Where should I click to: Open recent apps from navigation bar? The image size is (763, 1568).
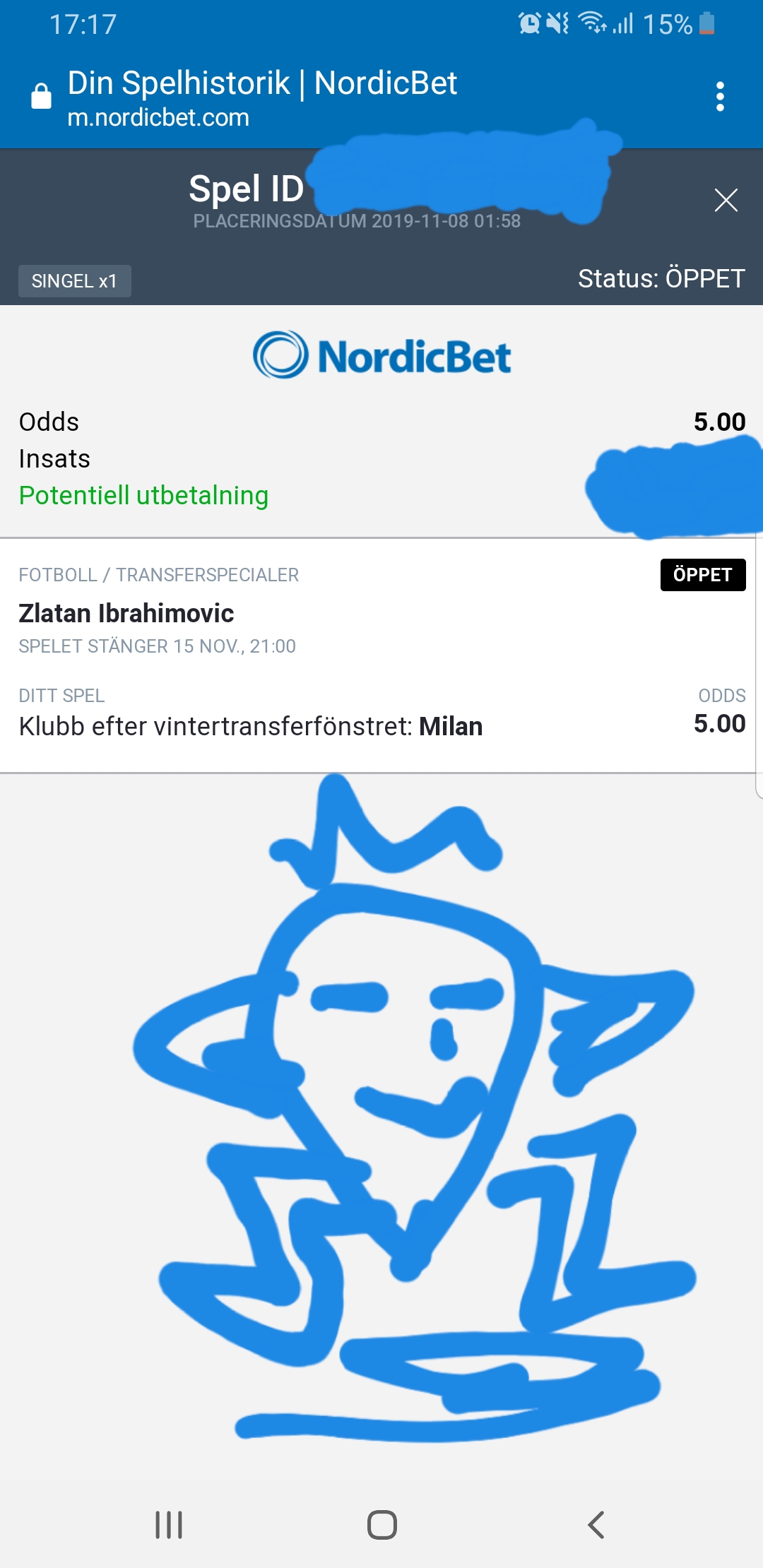[169, 1524]
